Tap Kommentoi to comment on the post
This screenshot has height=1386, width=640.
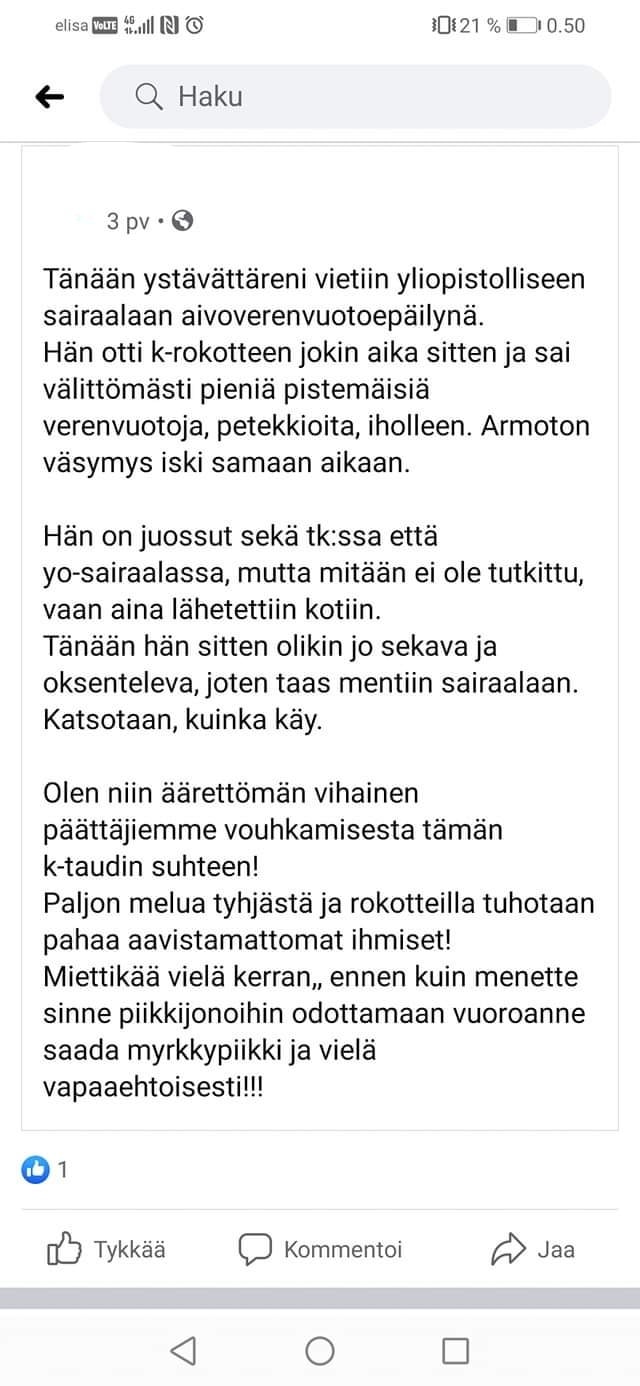pyautogui.click(x=320, y=1249)
